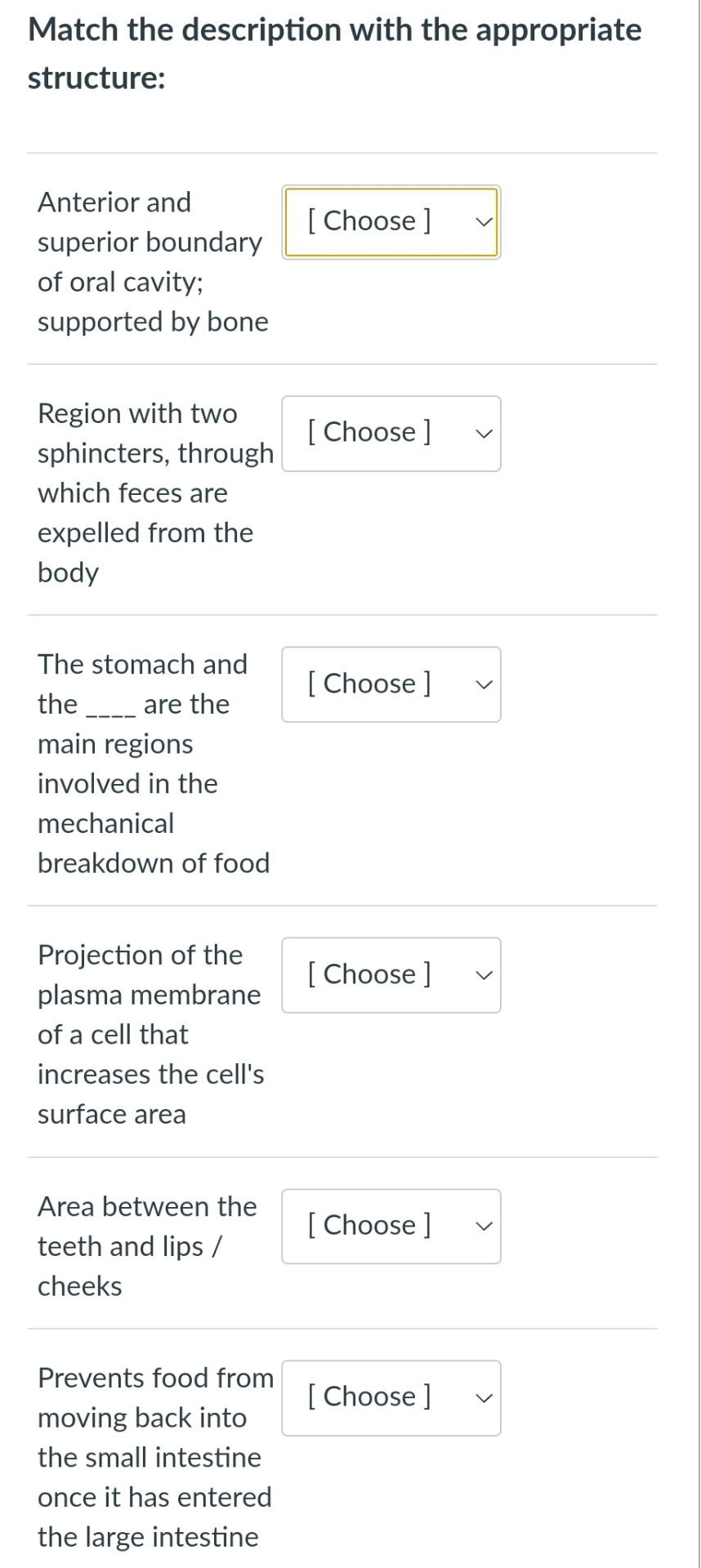This screenshot has height=1568, width=701.
Task: Pick answer for preventing food backflow description
Action: pos(391,1398)
